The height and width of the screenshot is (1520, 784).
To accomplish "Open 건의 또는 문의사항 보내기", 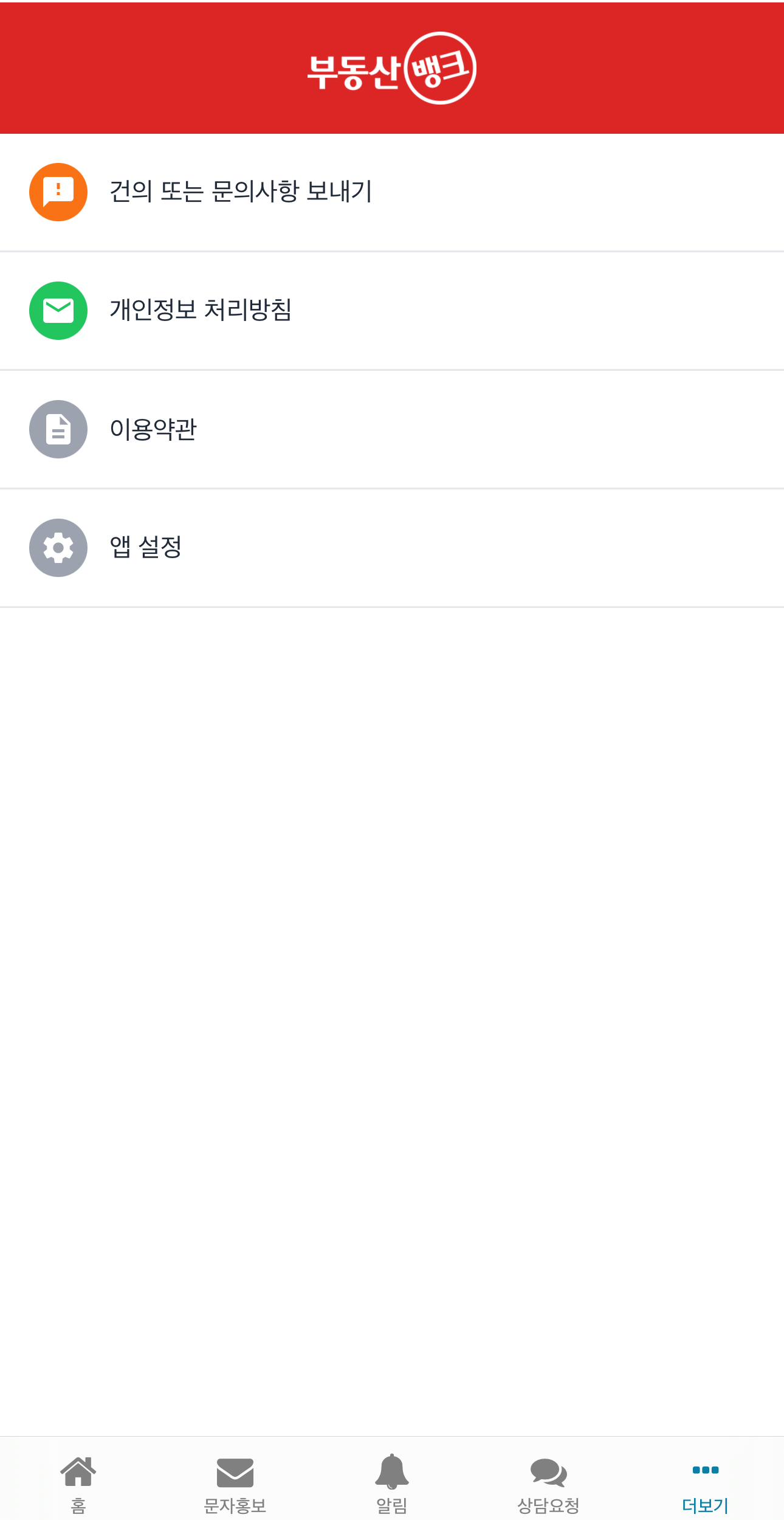I will [240, 192].
